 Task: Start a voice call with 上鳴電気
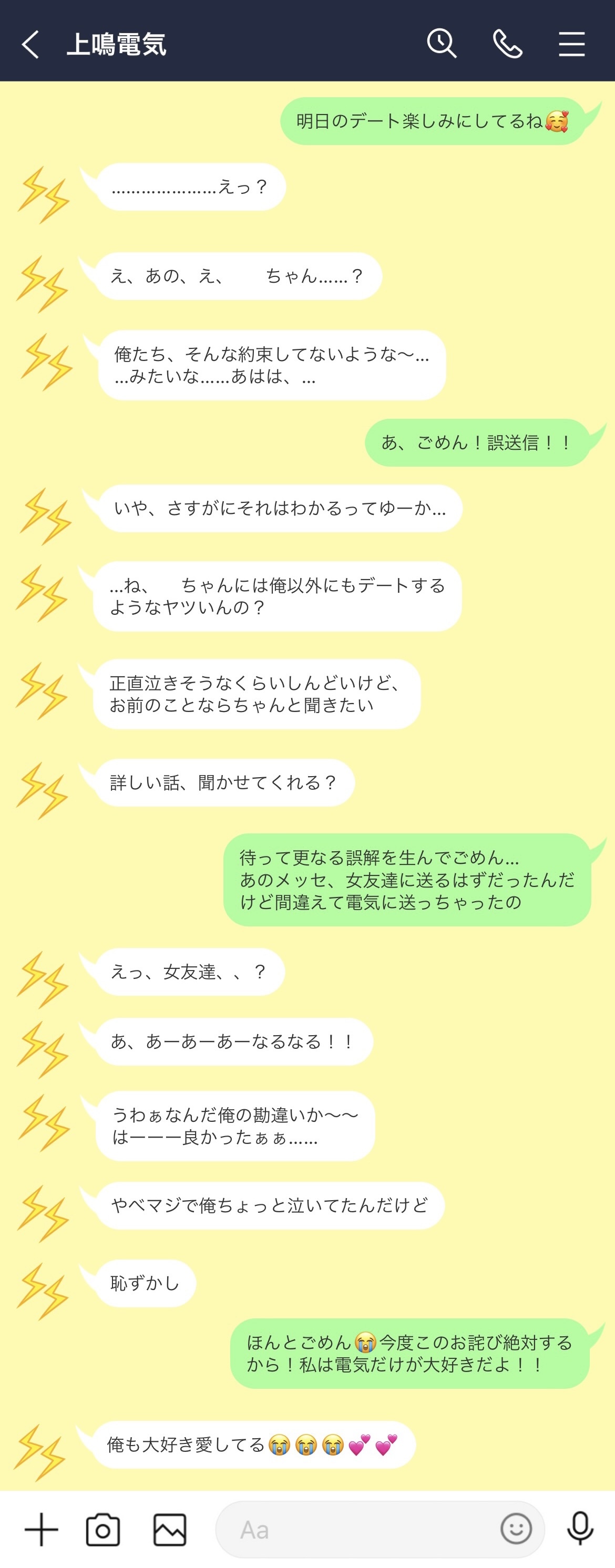click(x=507, y=44)
